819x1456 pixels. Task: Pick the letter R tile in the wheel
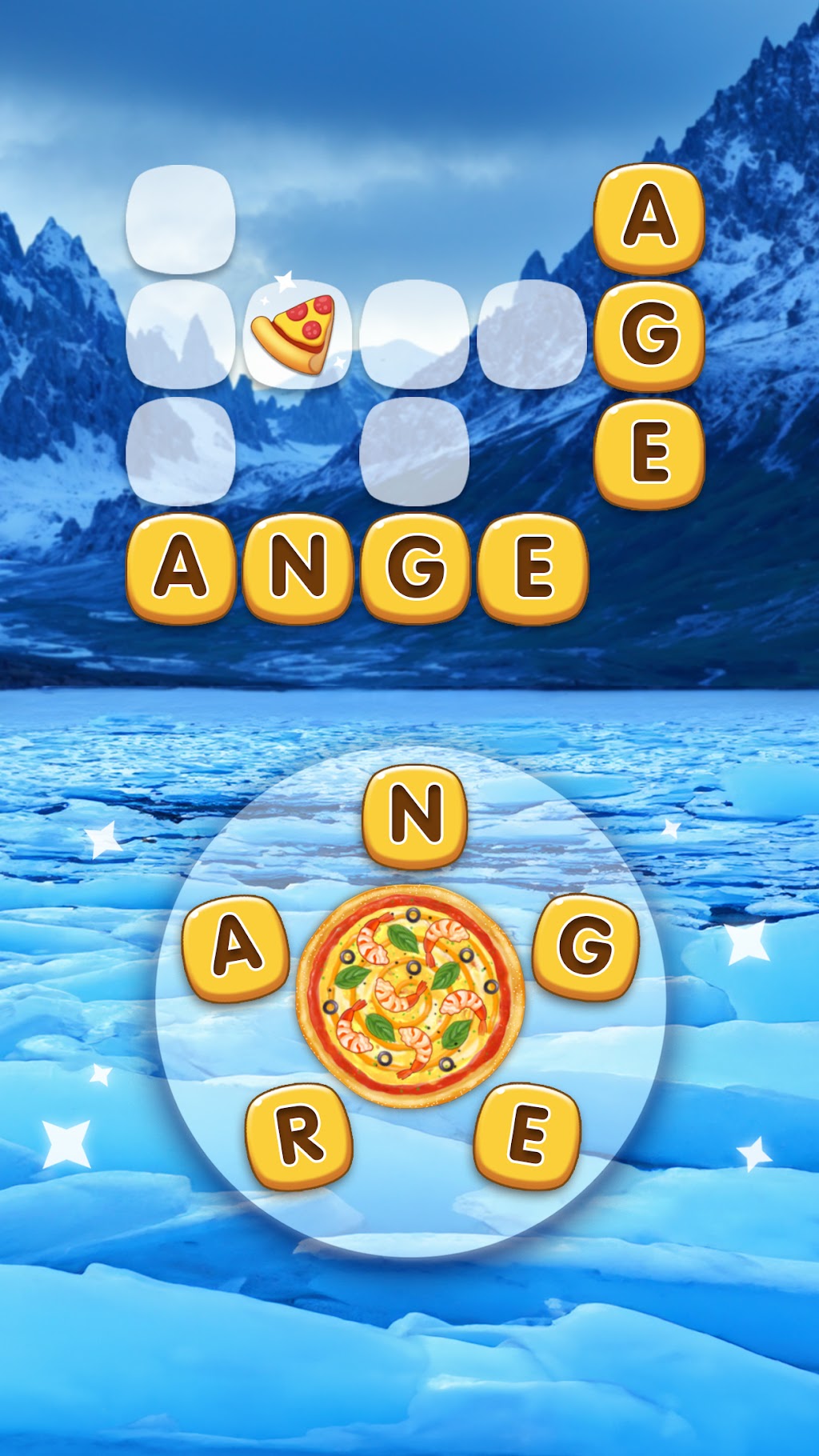coord(299,1136)
